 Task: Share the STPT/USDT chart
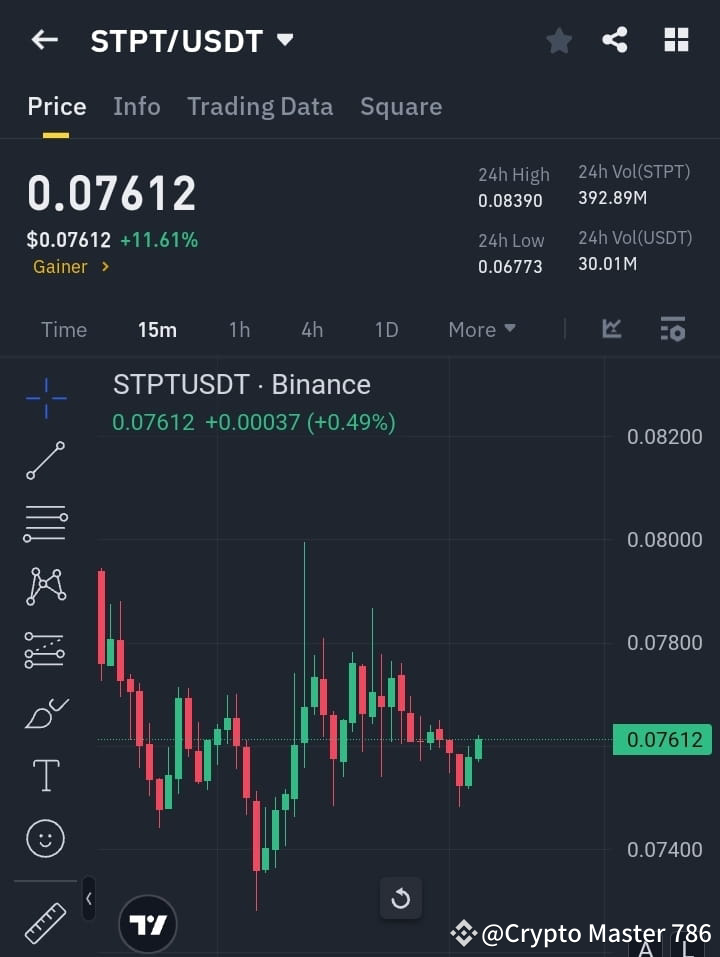click(x=616, y=40)
